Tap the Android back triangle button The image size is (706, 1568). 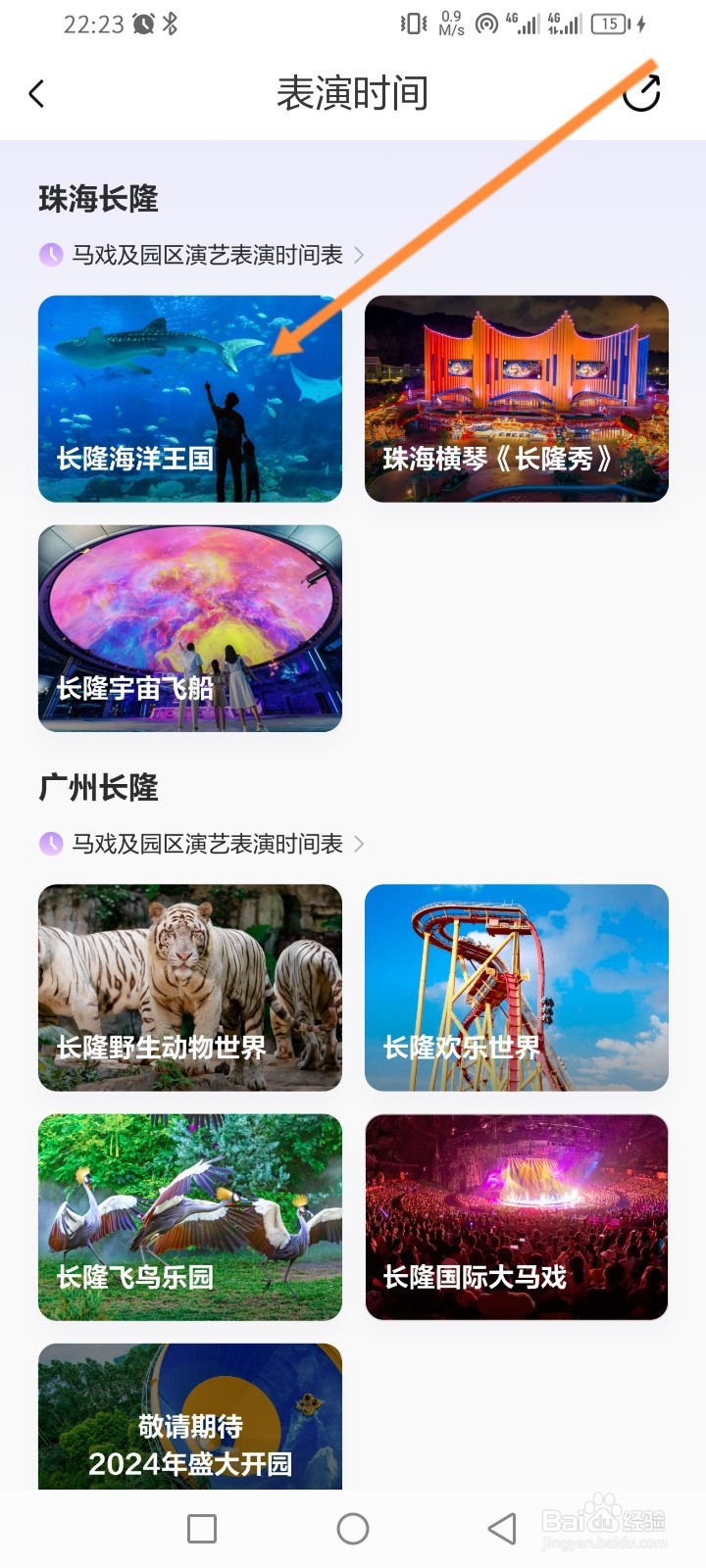coord(500,1527)
